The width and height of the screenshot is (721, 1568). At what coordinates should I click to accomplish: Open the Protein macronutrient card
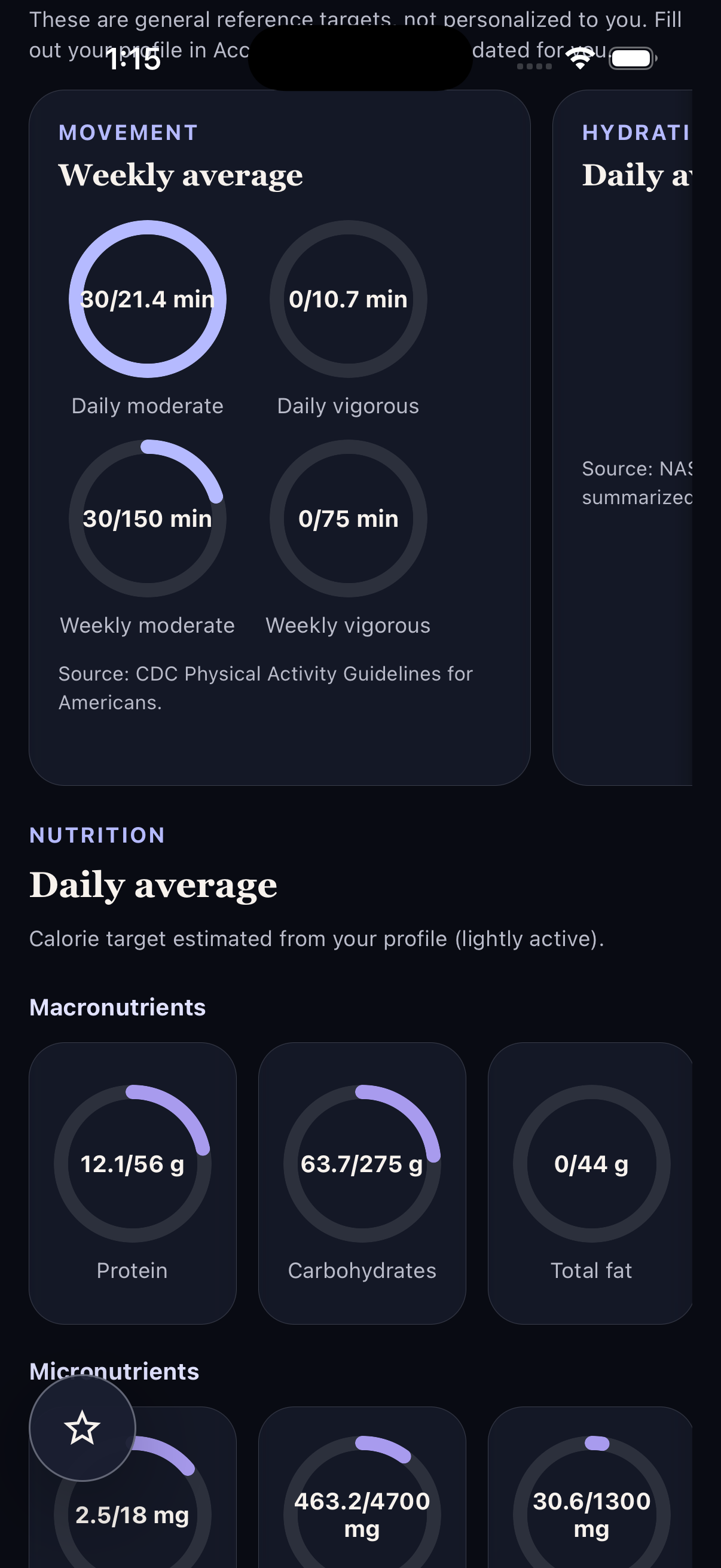[133, 1183]
